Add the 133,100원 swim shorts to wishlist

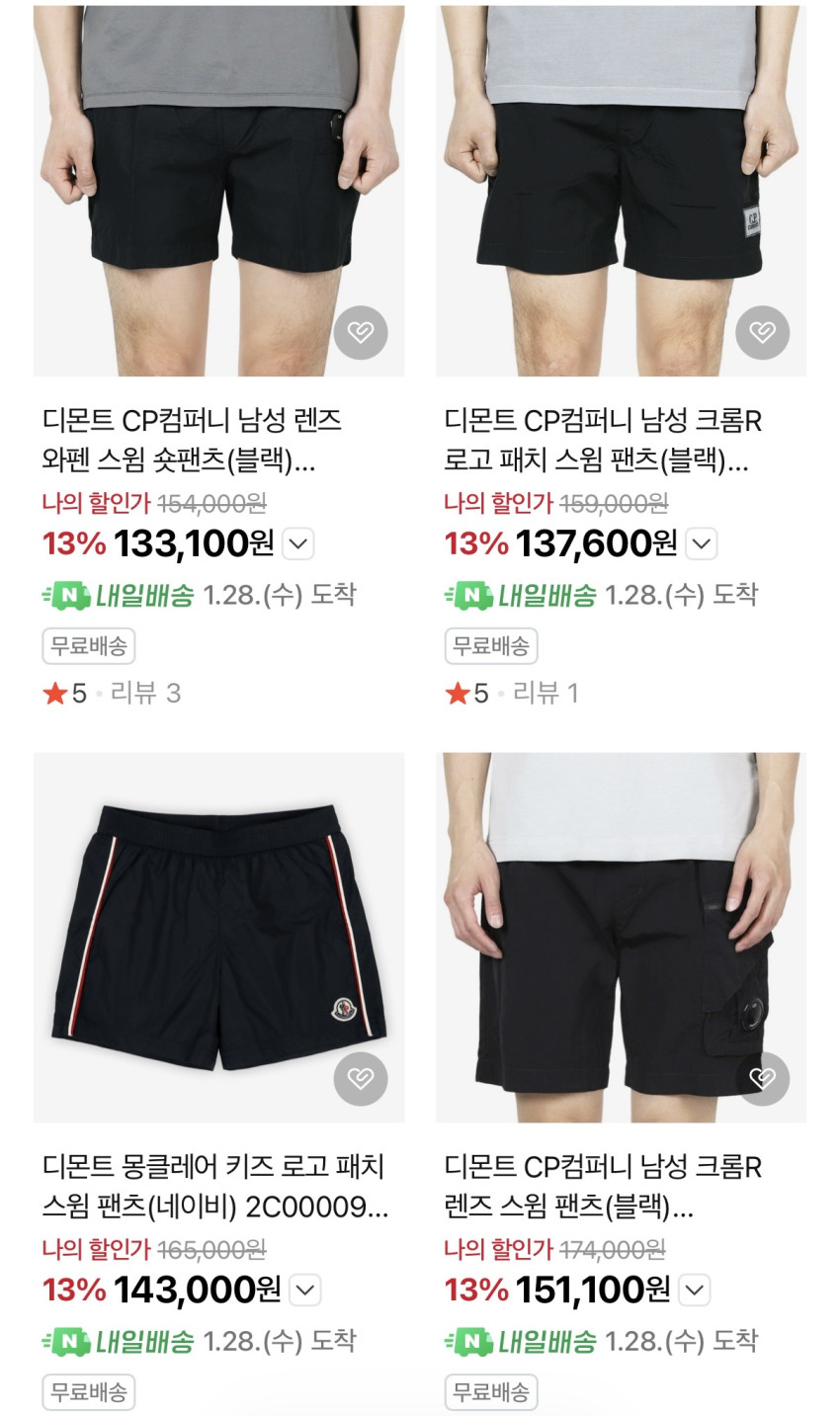pyautogui.click(x=361, y=332)
